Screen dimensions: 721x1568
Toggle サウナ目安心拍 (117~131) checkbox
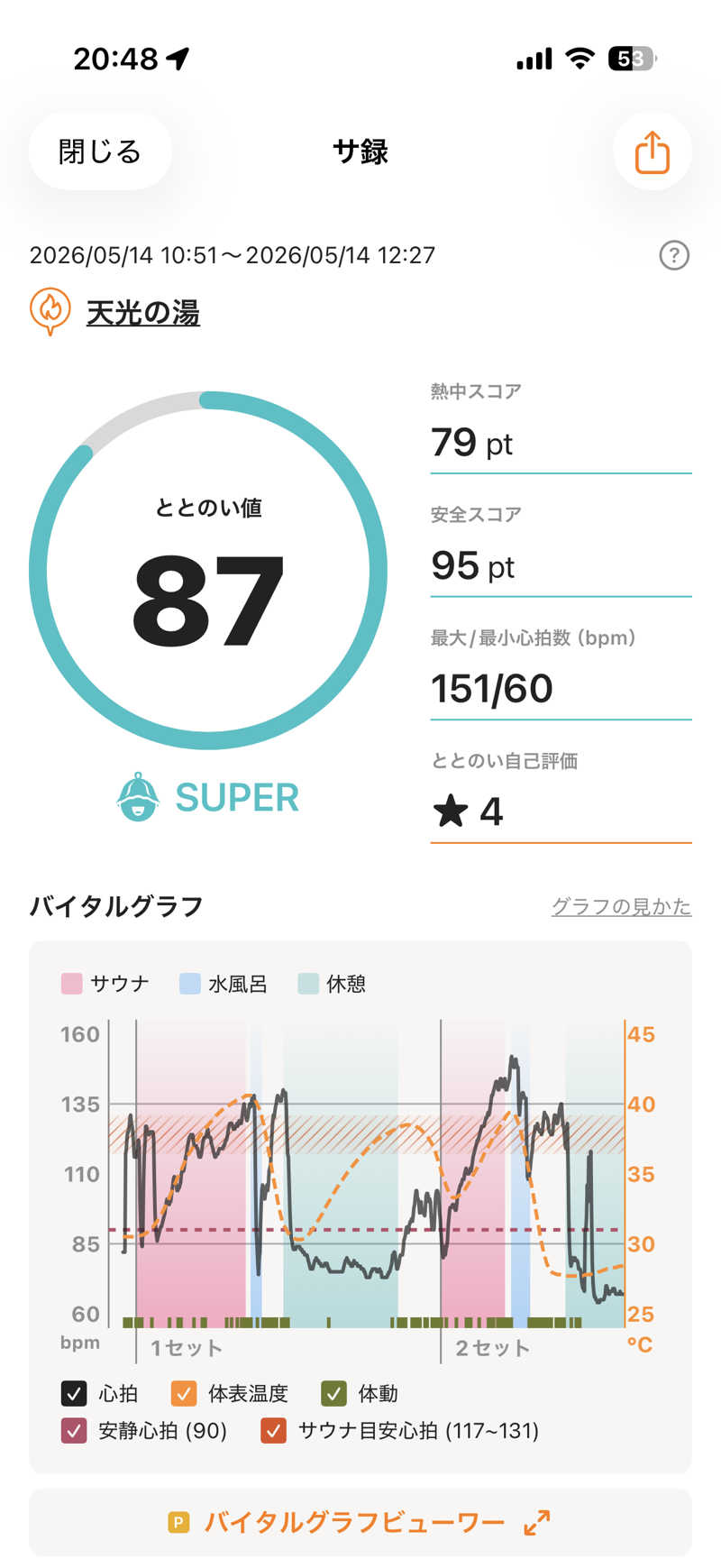(273, 1430)
